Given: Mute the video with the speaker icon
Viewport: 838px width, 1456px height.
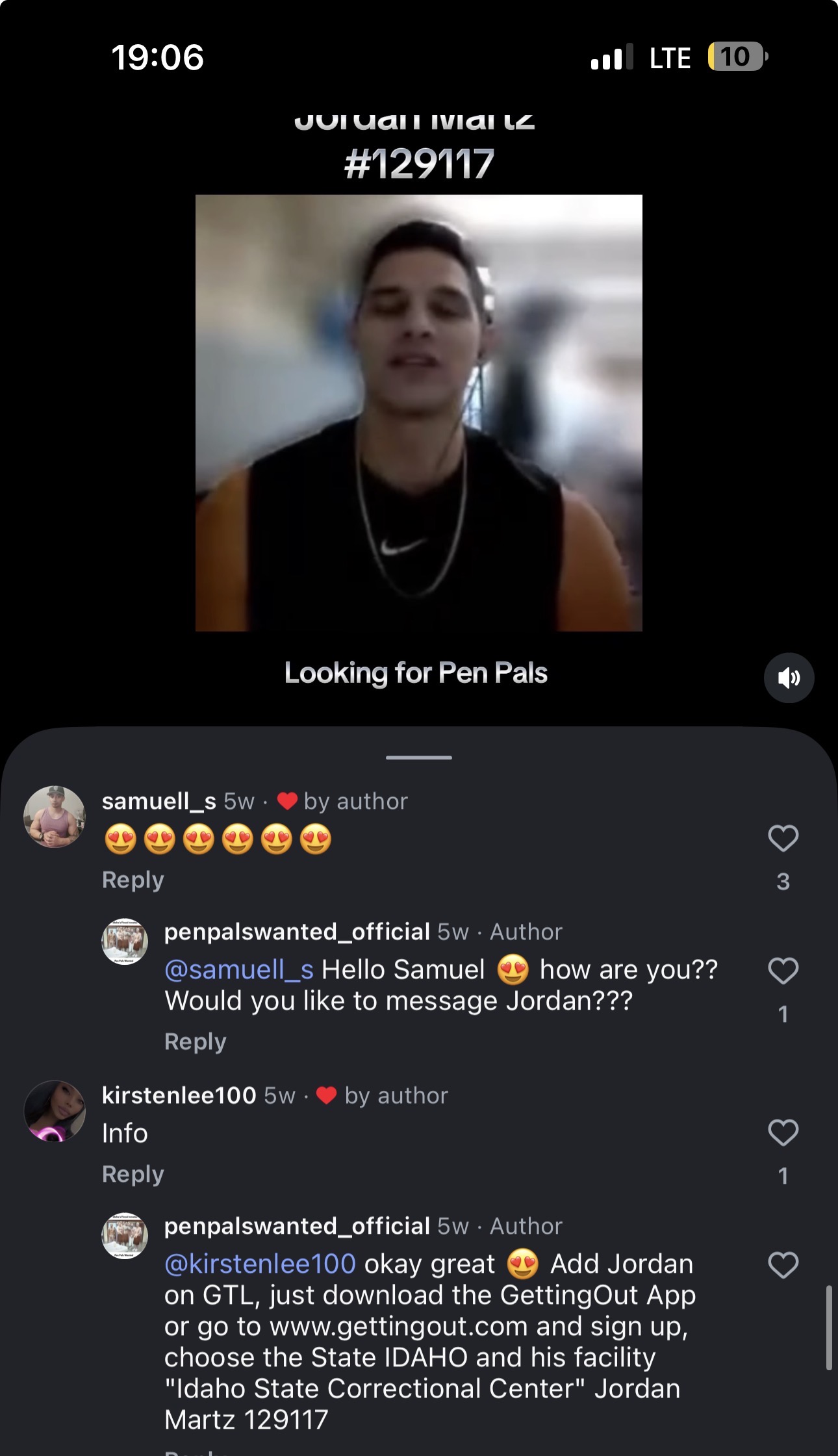Looking at the screenshot, I should pos(789,678).
